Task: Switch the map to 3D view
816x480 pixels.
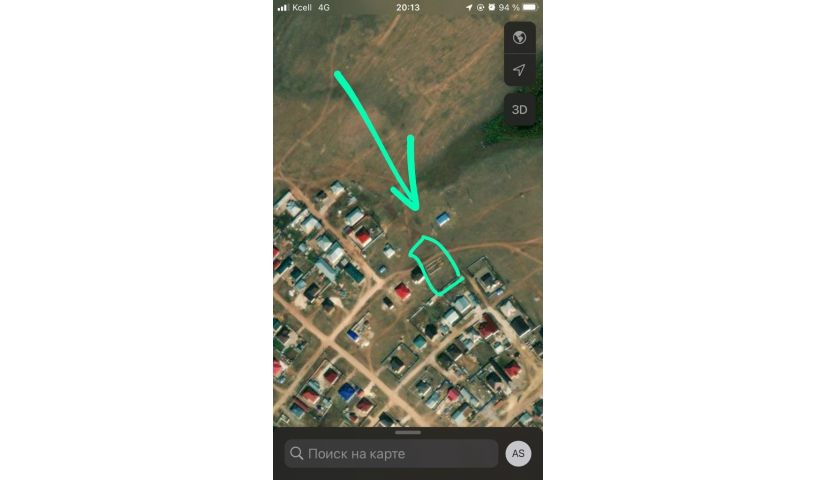Action: coord(519,109)
